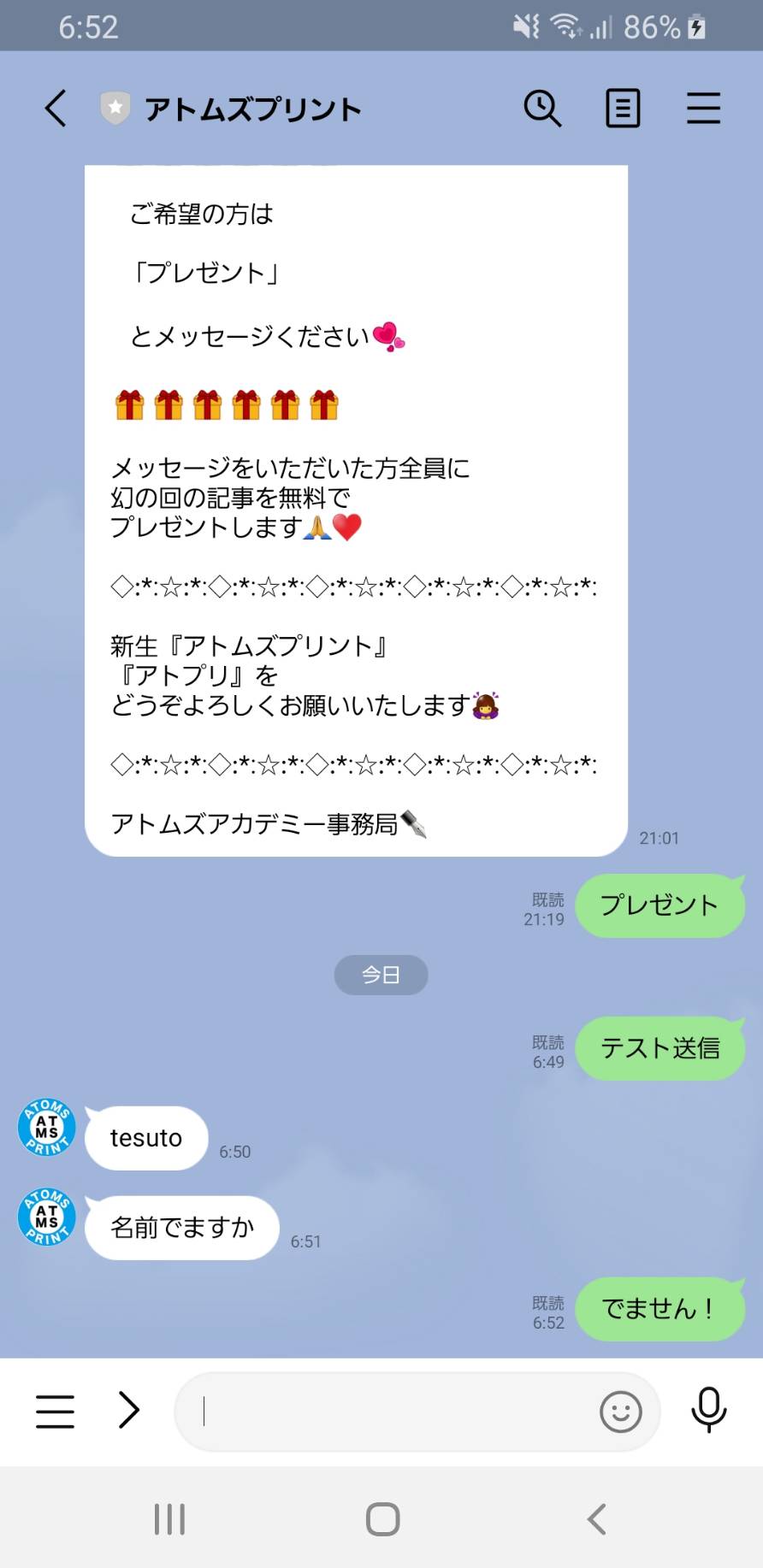Open the emoji sticker picker

620,1412
